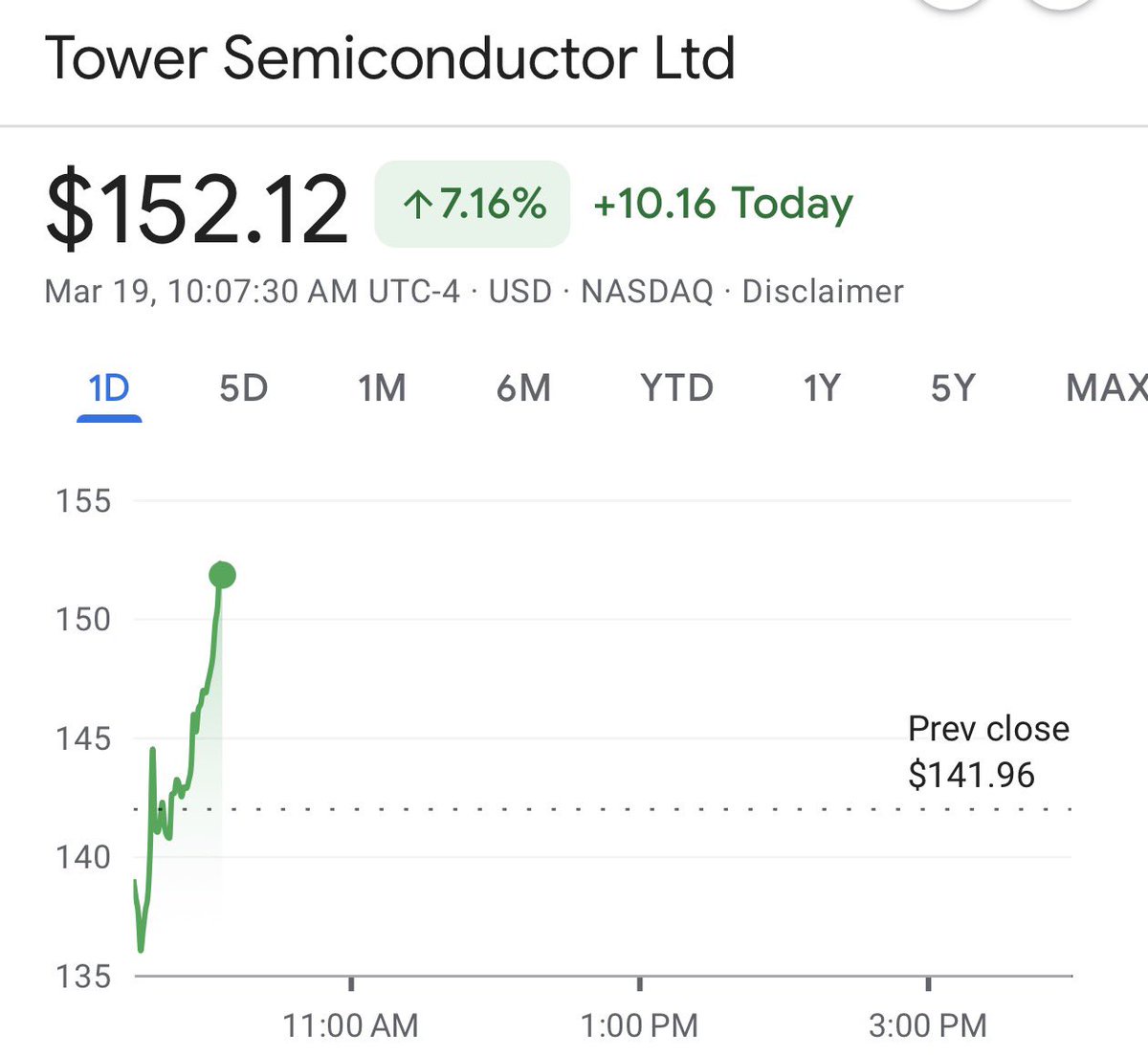Show the MAX price history
This screenshot has height=1055, width=1148.
(x=1106, y=388)
